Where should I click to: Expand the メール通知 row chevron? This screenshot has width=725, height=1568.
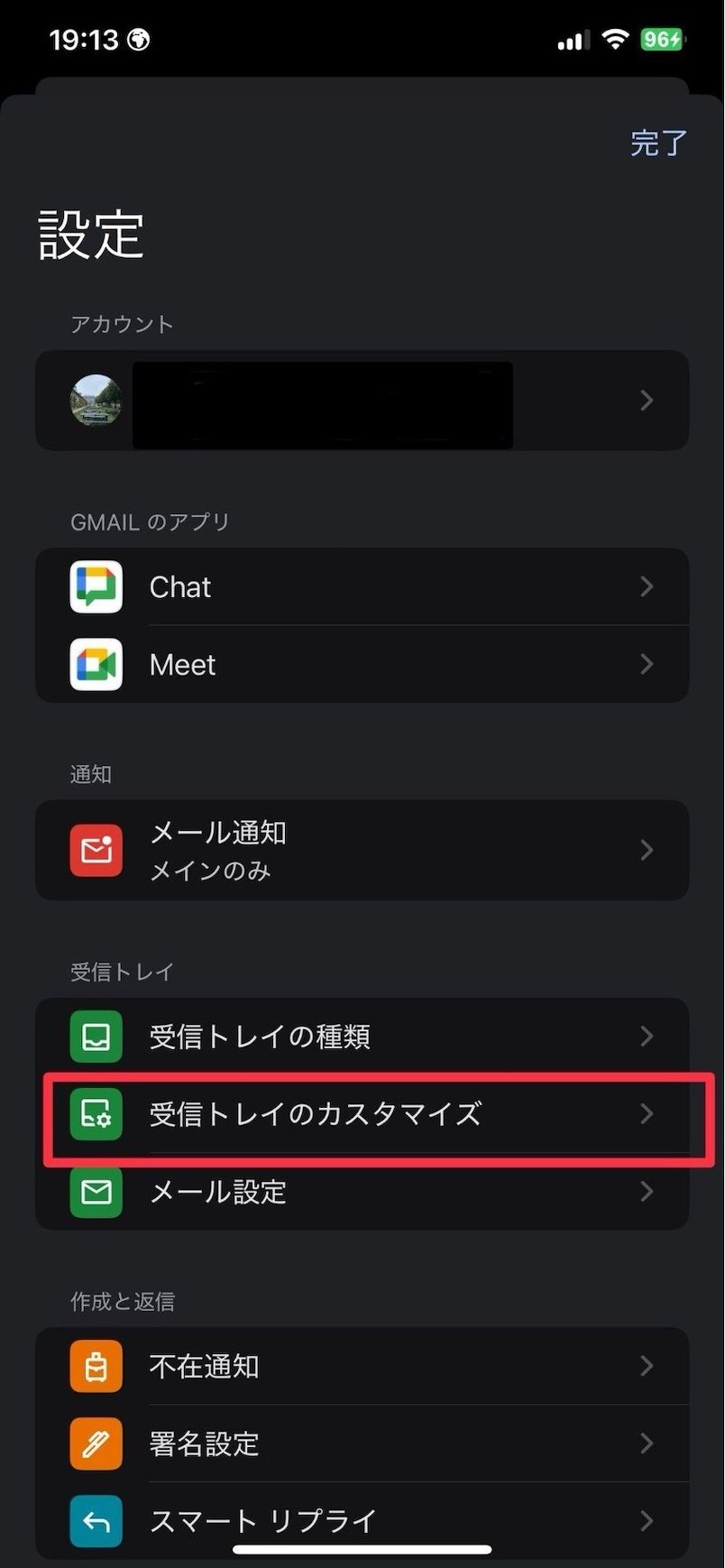point(646,849)
